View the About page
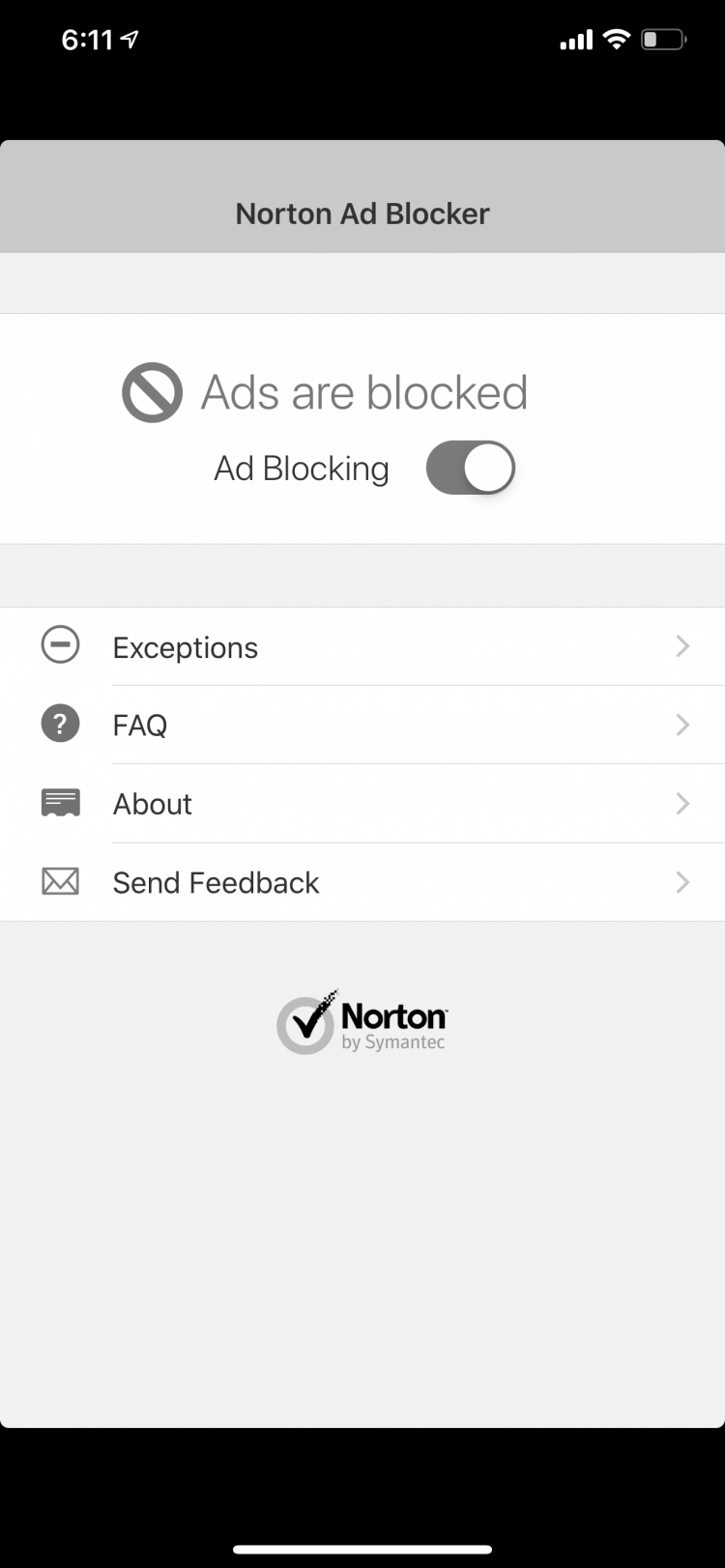Screen dimensions: 725x1568 (362, 804)
